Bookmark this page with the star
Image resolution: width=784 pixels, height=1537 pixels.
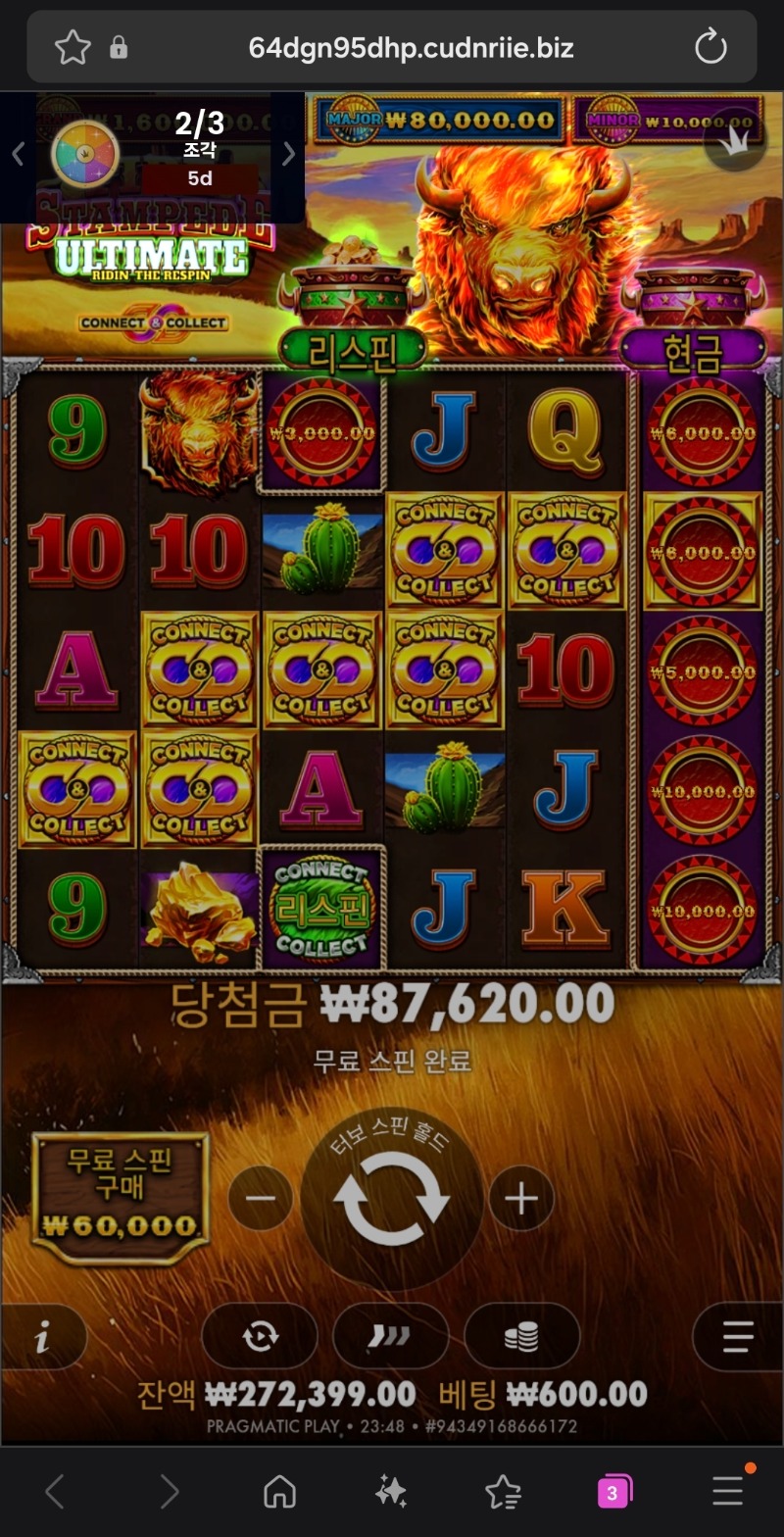click(73, 47)
